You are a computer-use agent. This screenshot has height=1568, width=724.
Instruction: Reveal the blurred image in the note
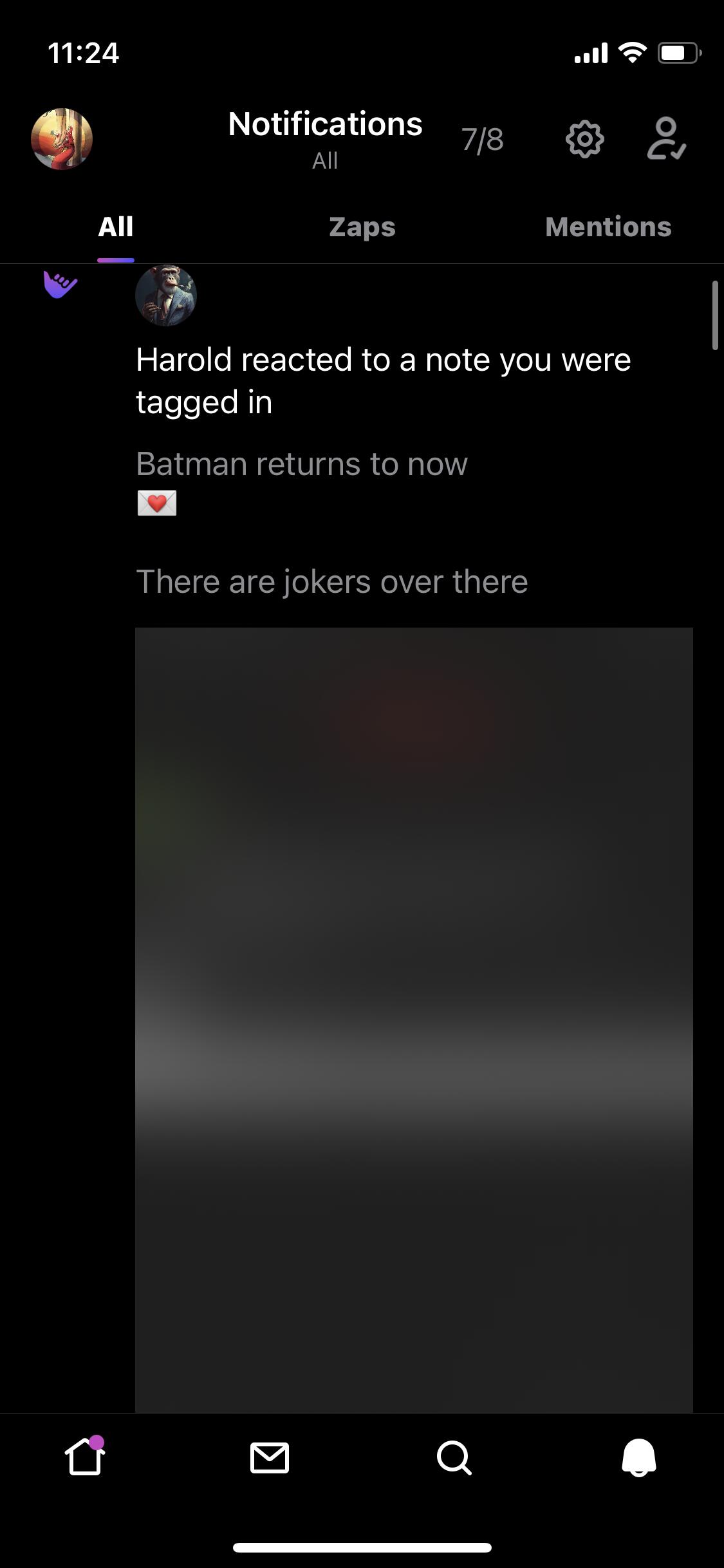click(414, 1017)
